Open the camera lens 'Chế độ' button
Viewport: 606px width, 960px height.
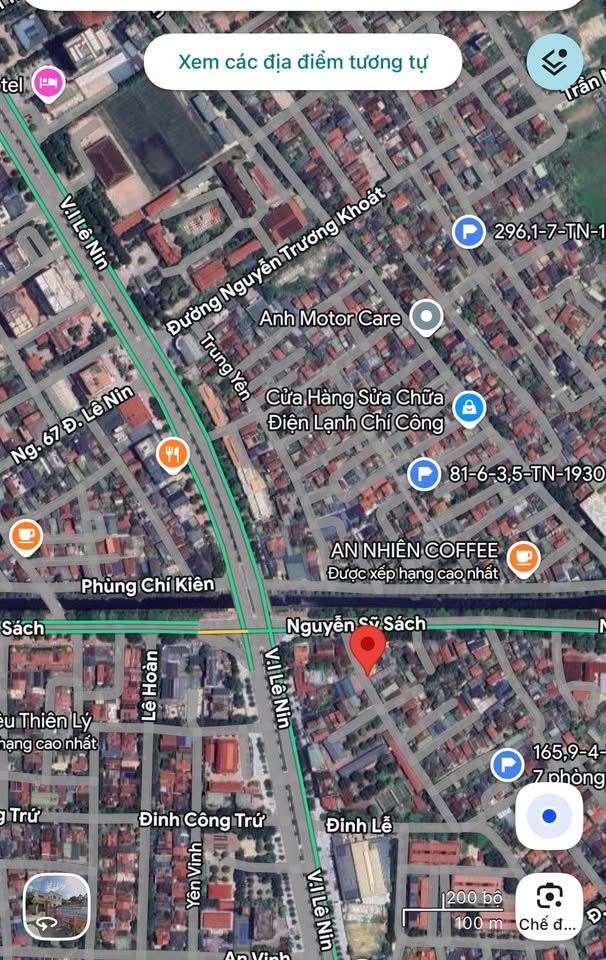point(549,906)
